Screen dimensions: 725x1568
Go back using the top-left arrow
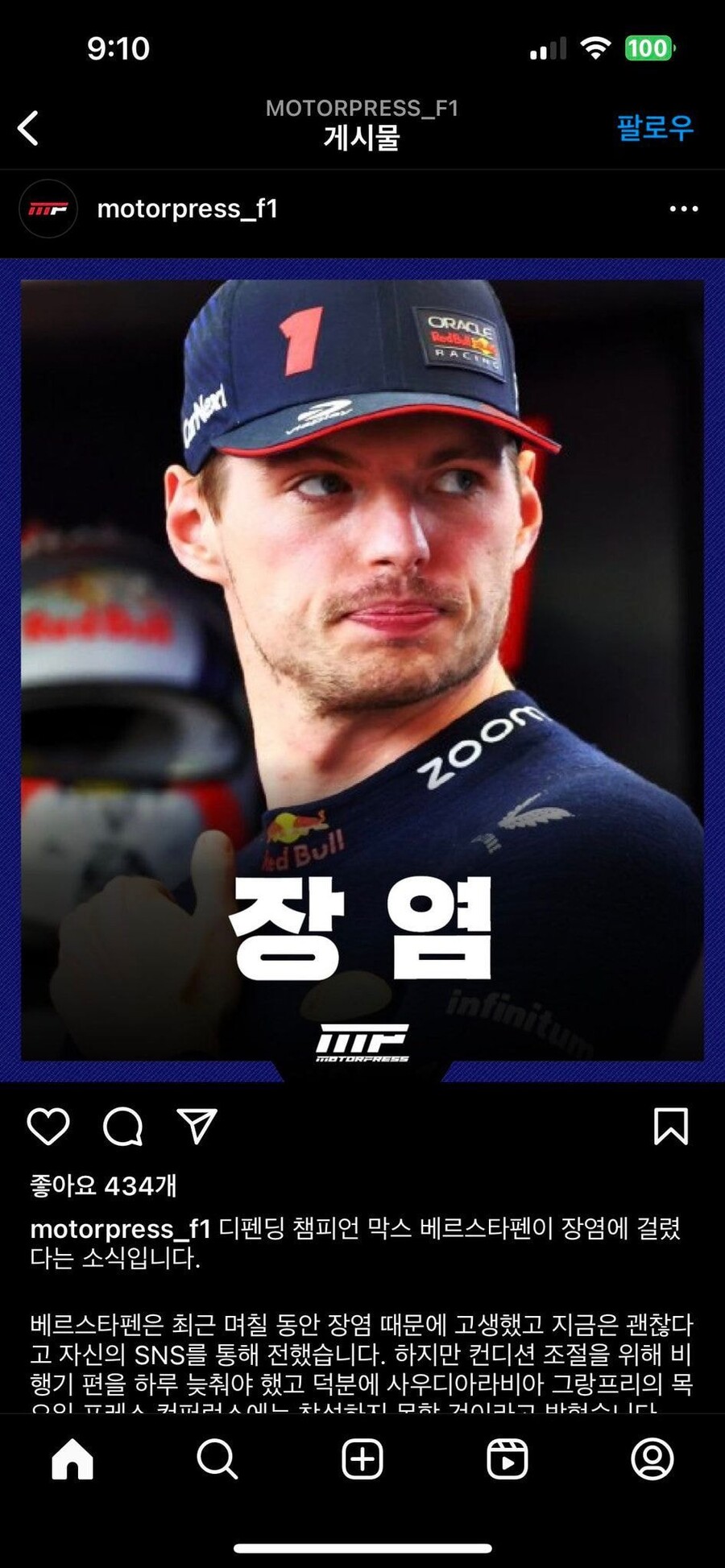(29, 128)
